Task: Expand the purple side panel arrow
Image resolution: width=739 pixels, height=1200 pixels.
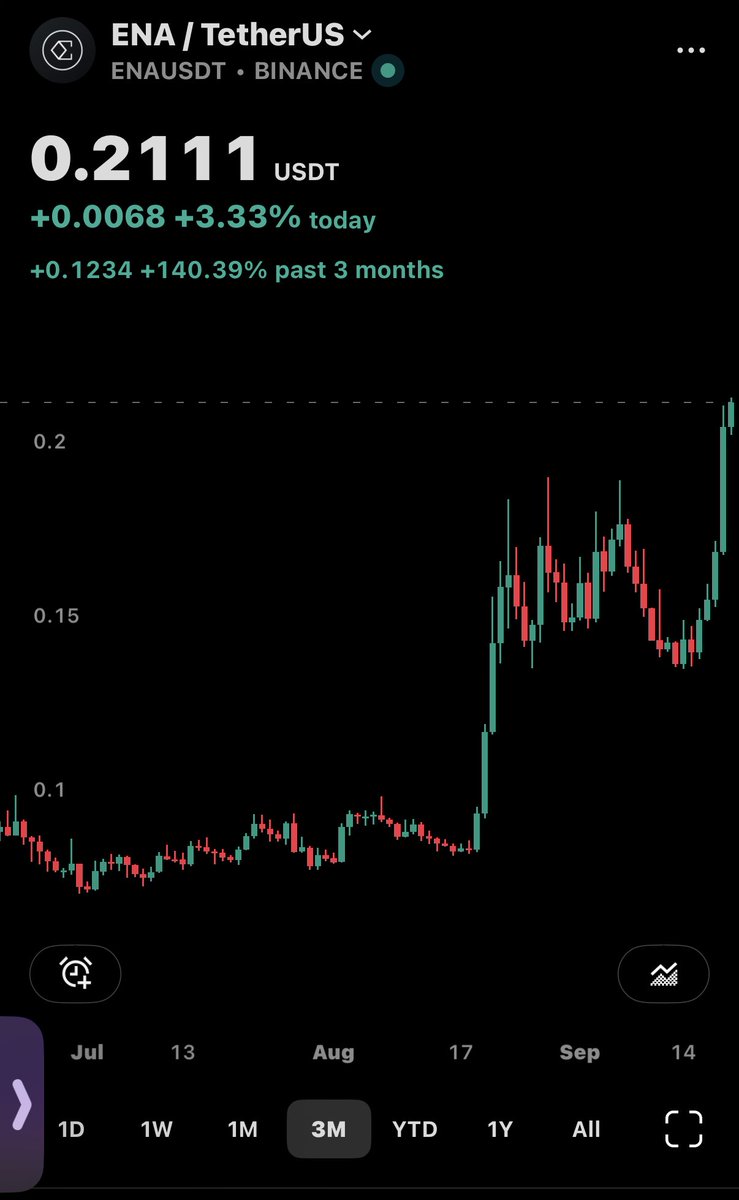Action: (x=22, y=1103)
